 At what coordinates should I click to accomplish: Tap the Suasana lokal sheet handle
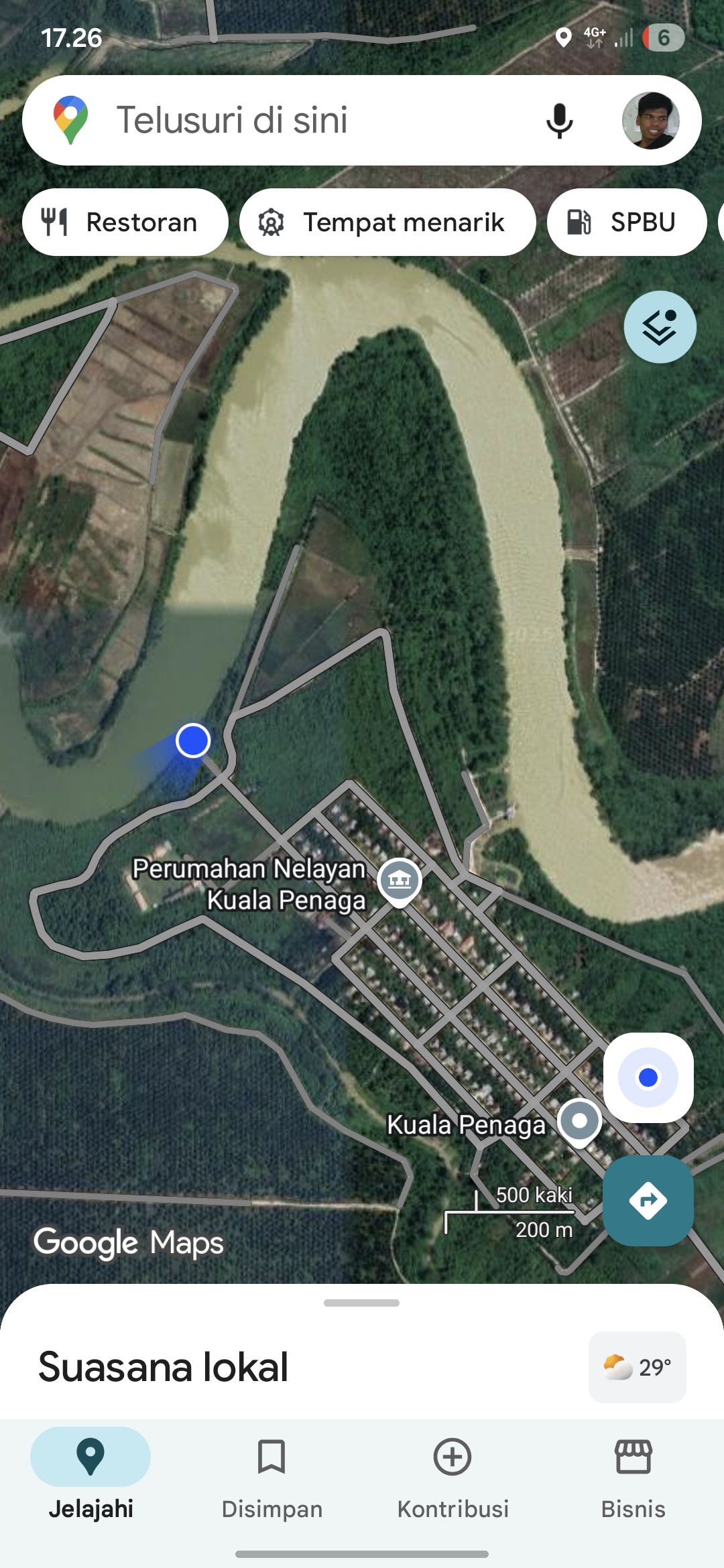click(361, 1303)
